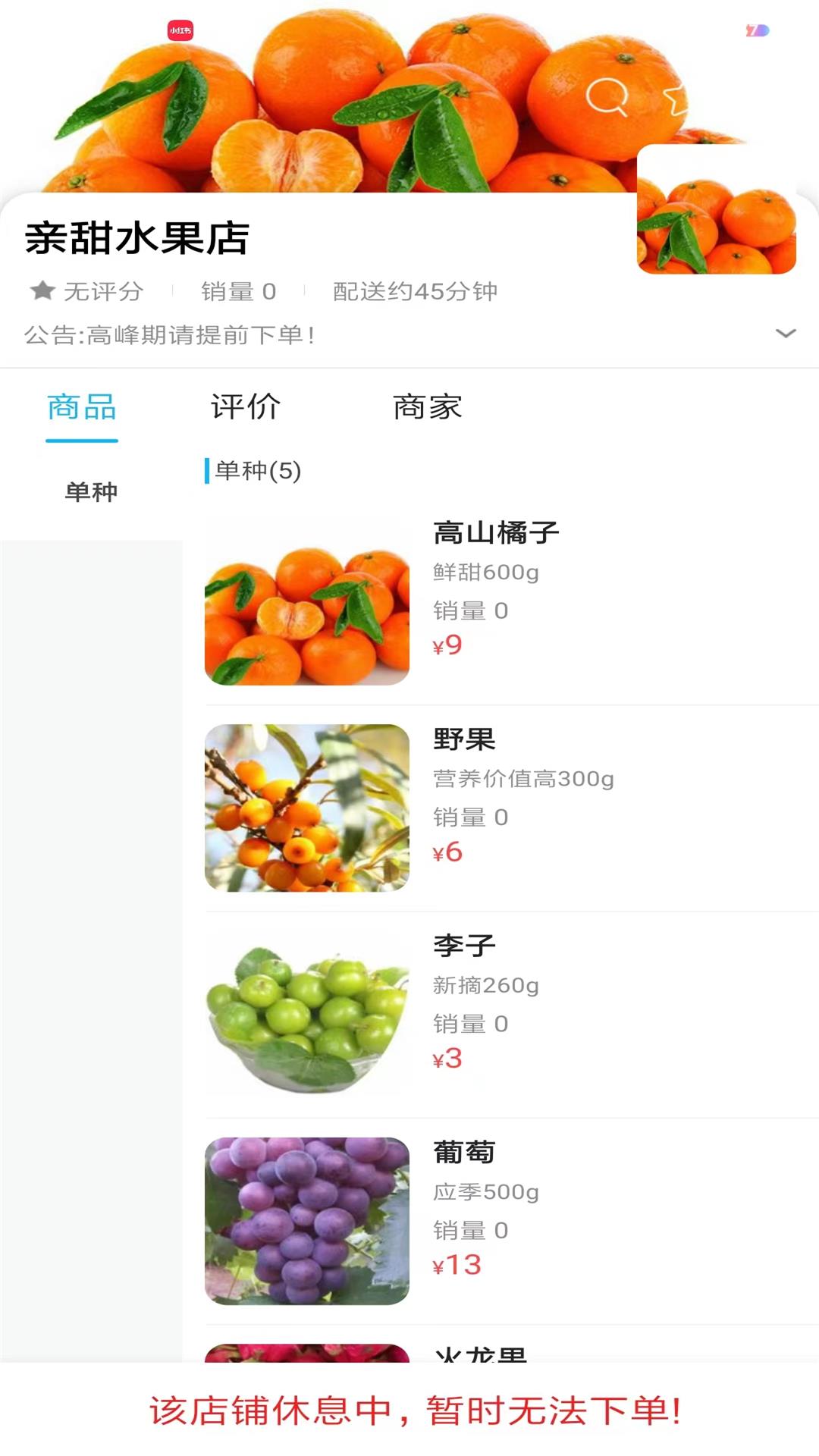Tap the blue bar marker beside 单种(5)
Image resolution: width=819 pixels, height=1456 pixels.
[x=206, y=471]
